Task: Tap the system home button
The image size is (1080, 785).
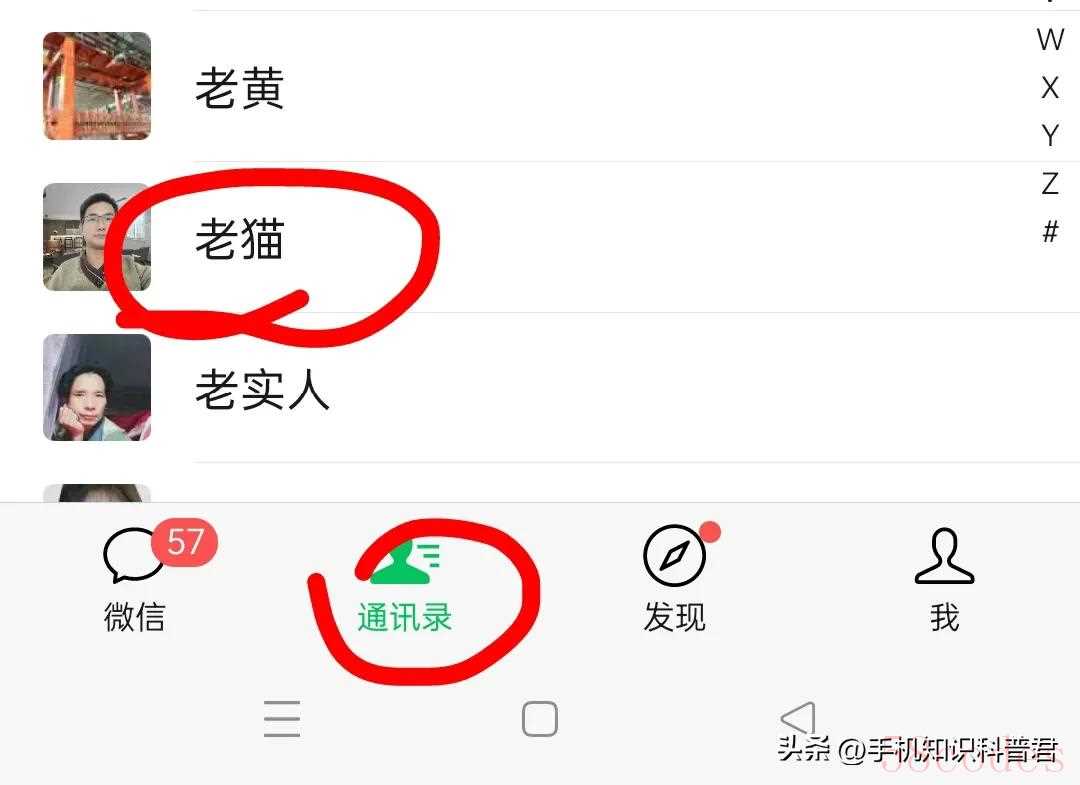Action: pyautogui.click(x=540, y=719)
